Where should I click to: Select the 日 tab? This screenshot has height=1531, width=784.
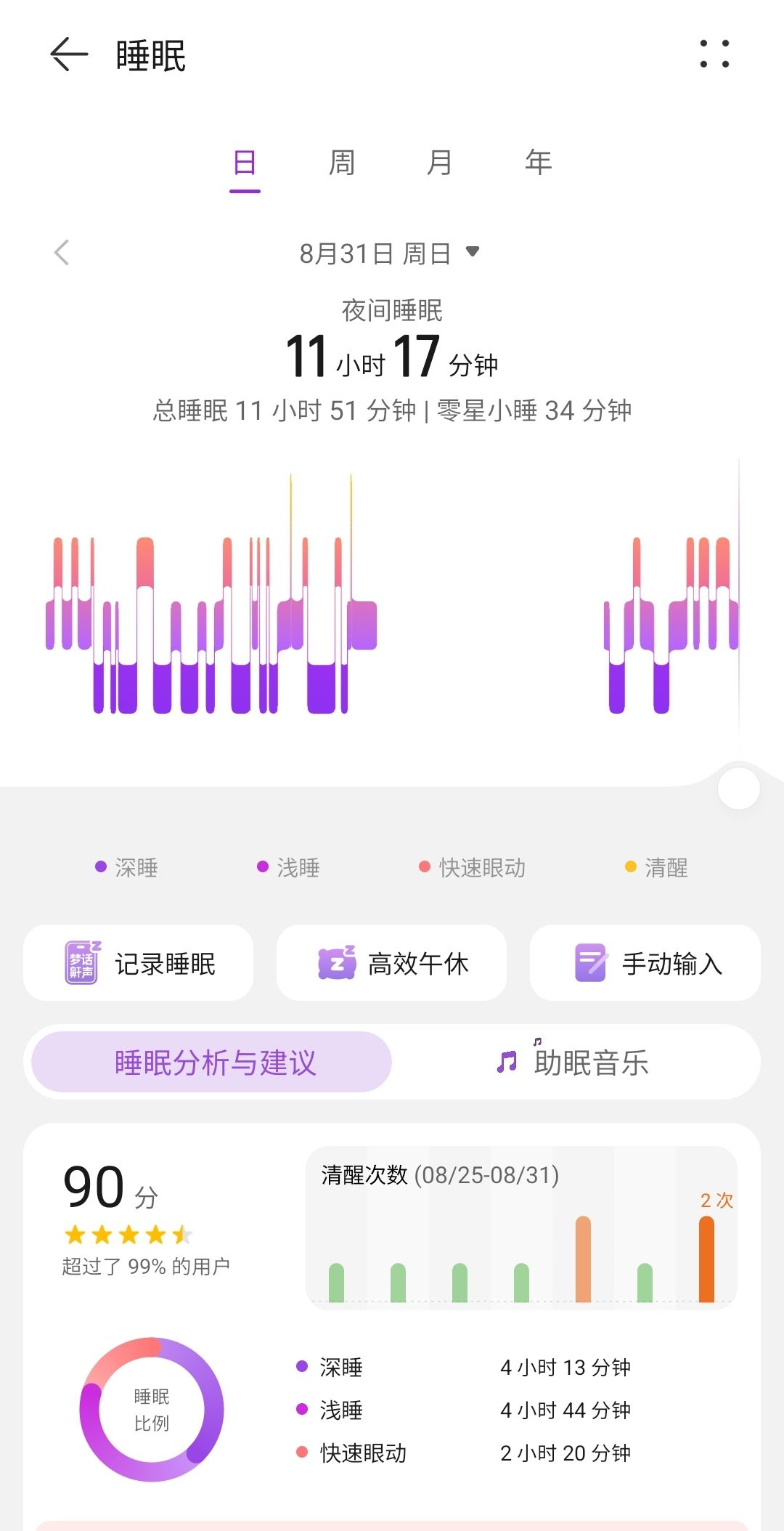(x=245, y=163)
